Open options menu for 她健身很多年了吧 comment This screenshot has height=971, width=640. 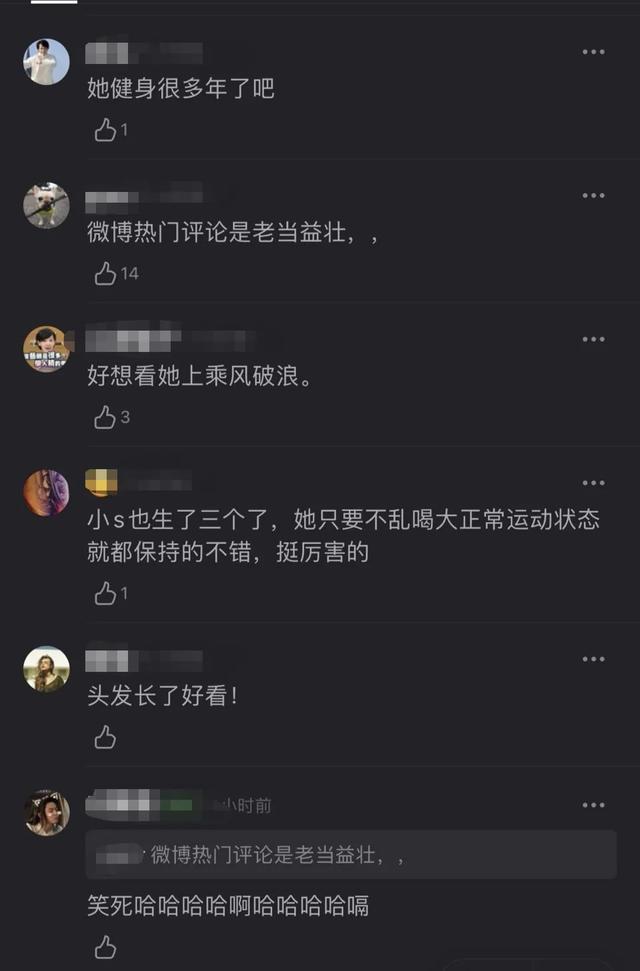click(x=593, y=52)
